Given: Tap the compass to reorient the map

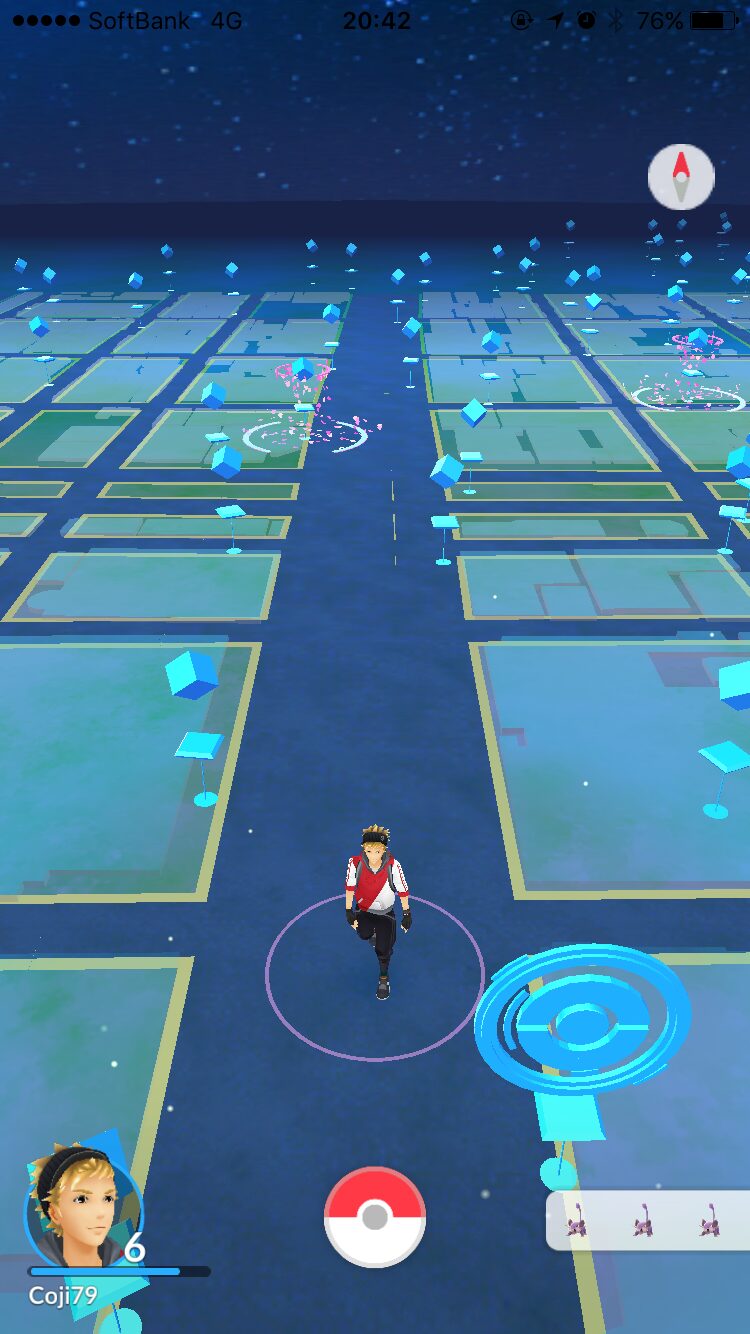Looking at the screenshot, I should point(681,177).
